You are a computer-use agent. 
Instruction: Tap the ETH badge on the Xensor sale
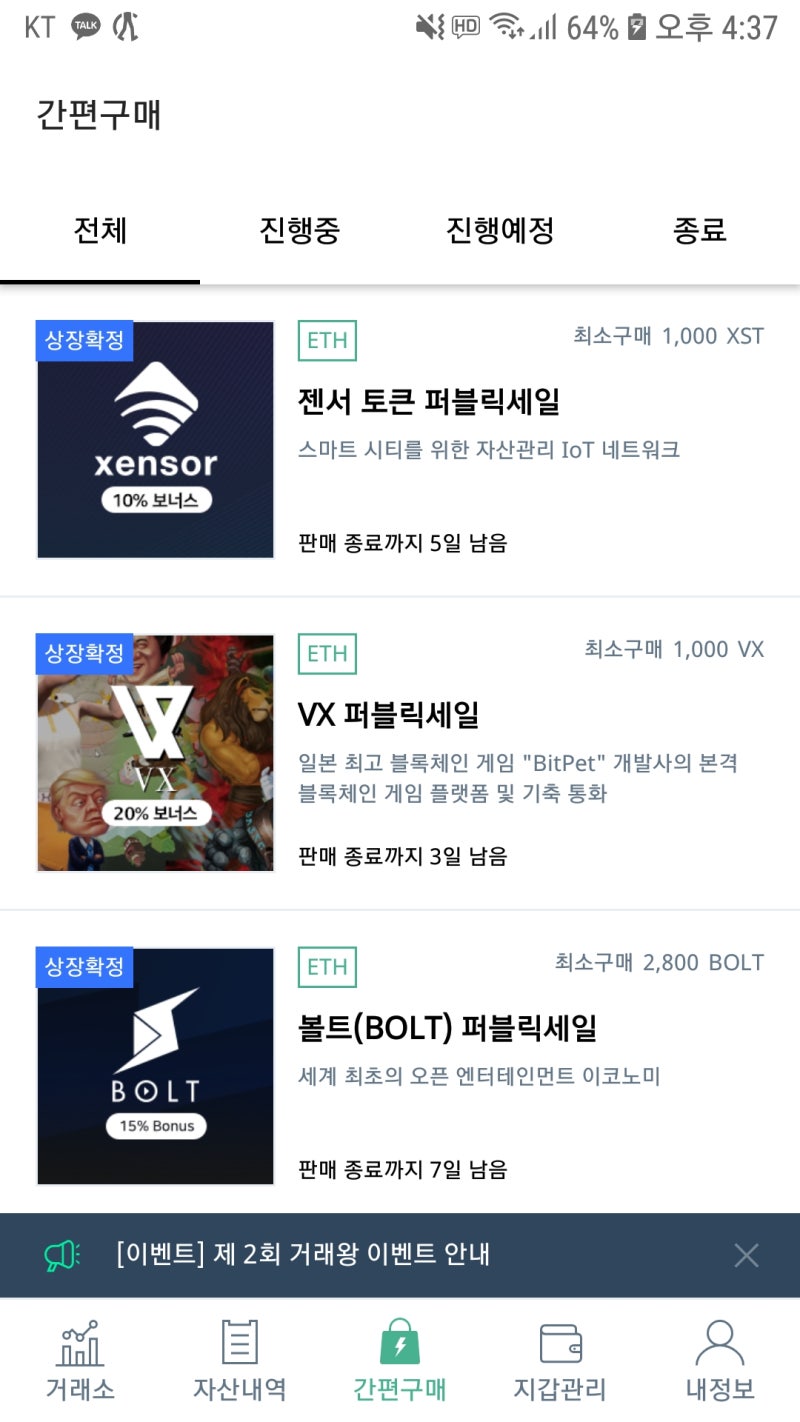click(326, 340)
